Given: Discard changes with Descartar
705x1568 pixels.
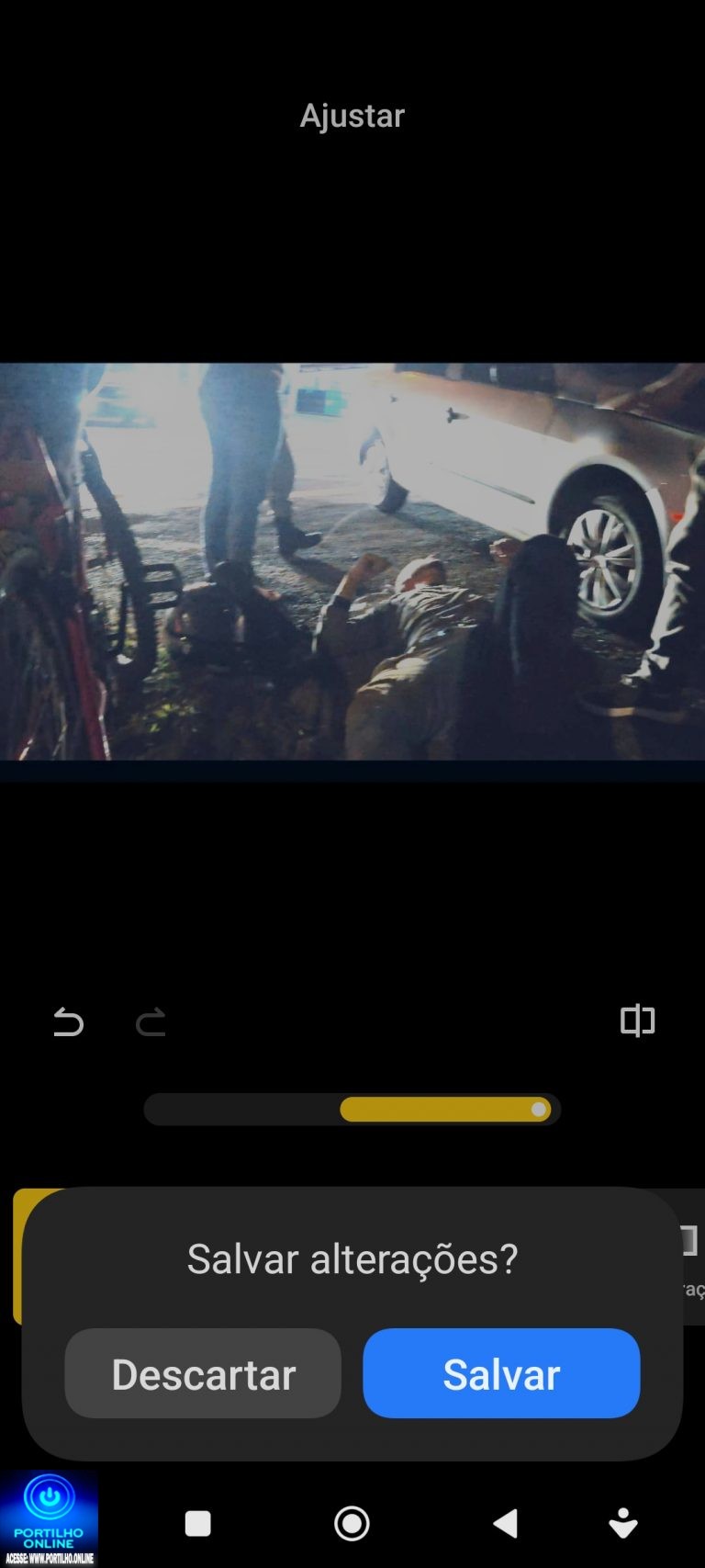Looking at the screenshot, I should (x=203, y=1373).
